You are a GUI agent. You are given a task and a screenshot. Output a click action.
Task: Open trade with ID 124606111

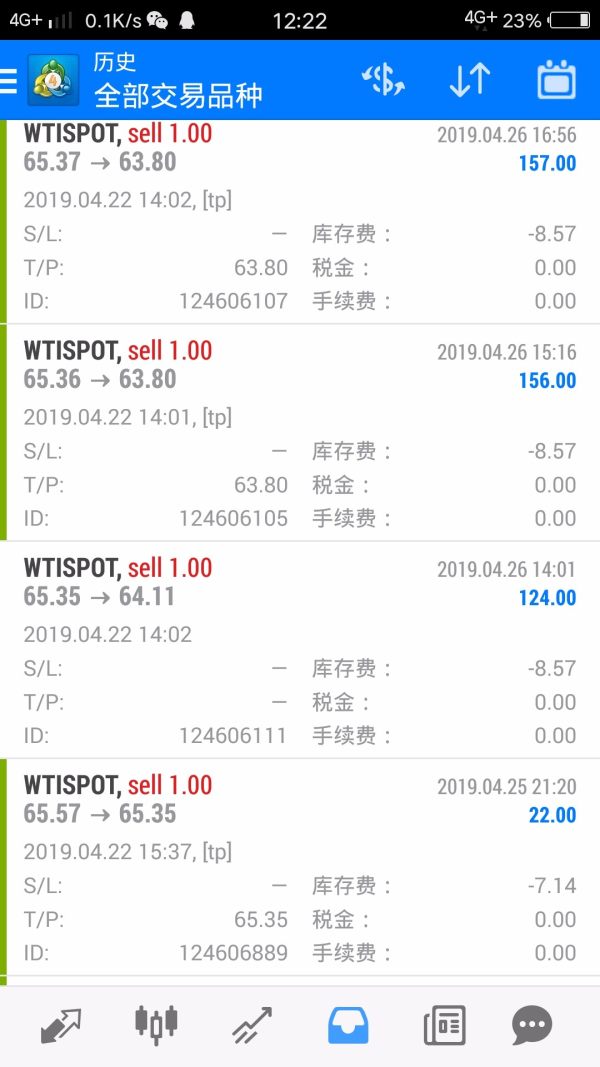(300, 650)
